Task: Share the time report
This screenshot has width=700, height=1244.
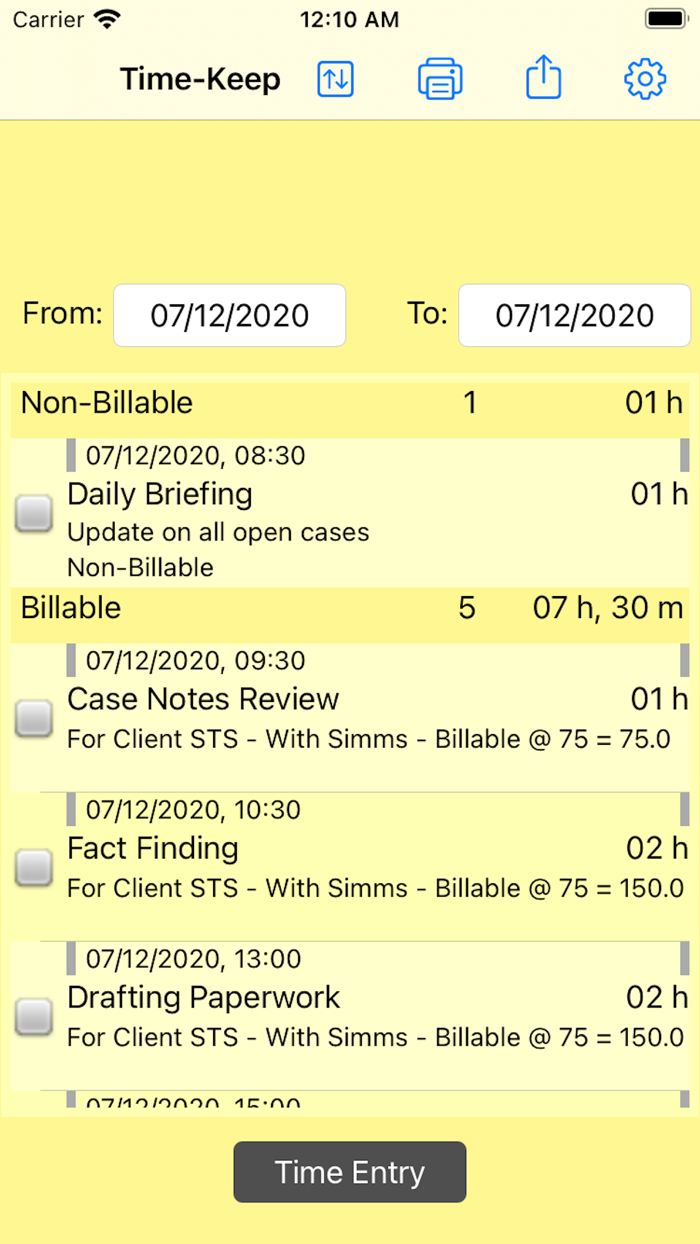Action: (543, 77)
